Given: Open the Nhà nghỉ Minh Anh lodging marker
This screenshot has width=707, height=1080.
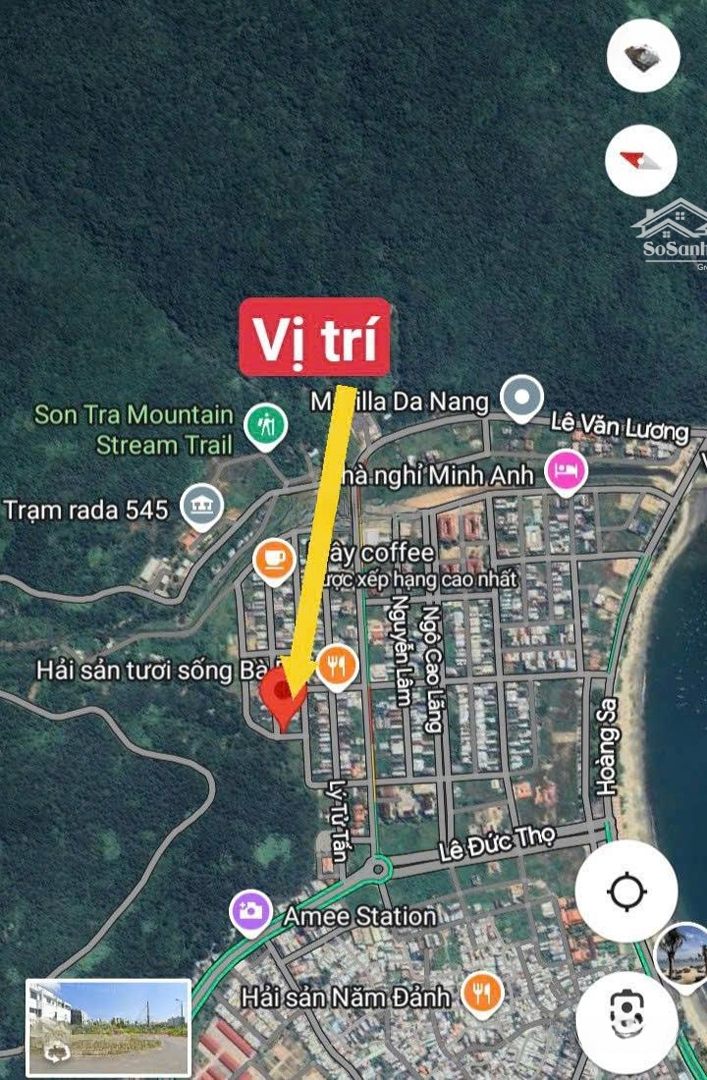Looking at the screenshot, I should [x=565, y=472].
